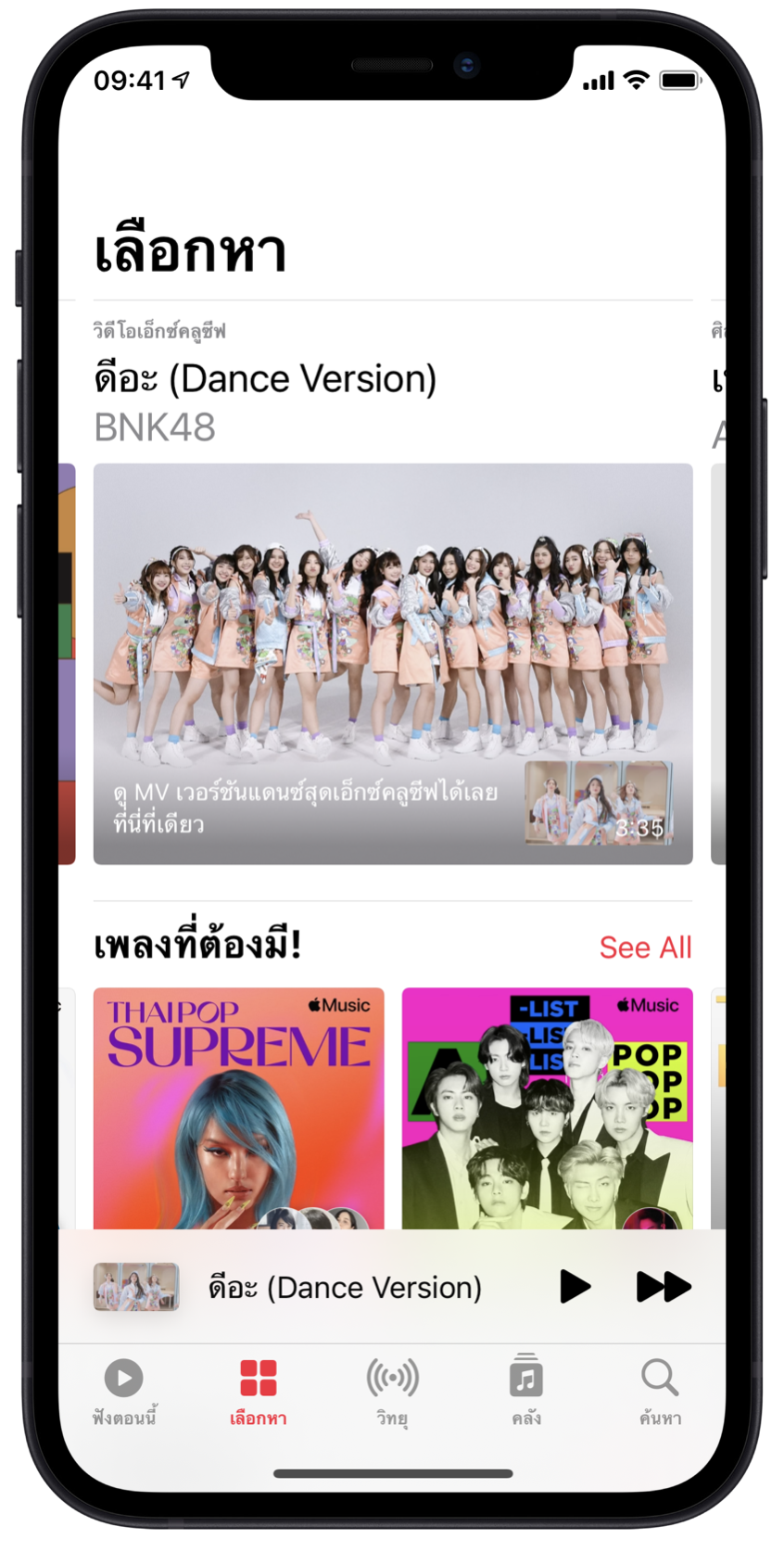The image size is (784, 1552).
Task: Open the A-List Pop playlist
Action: tap(547, 1108)
